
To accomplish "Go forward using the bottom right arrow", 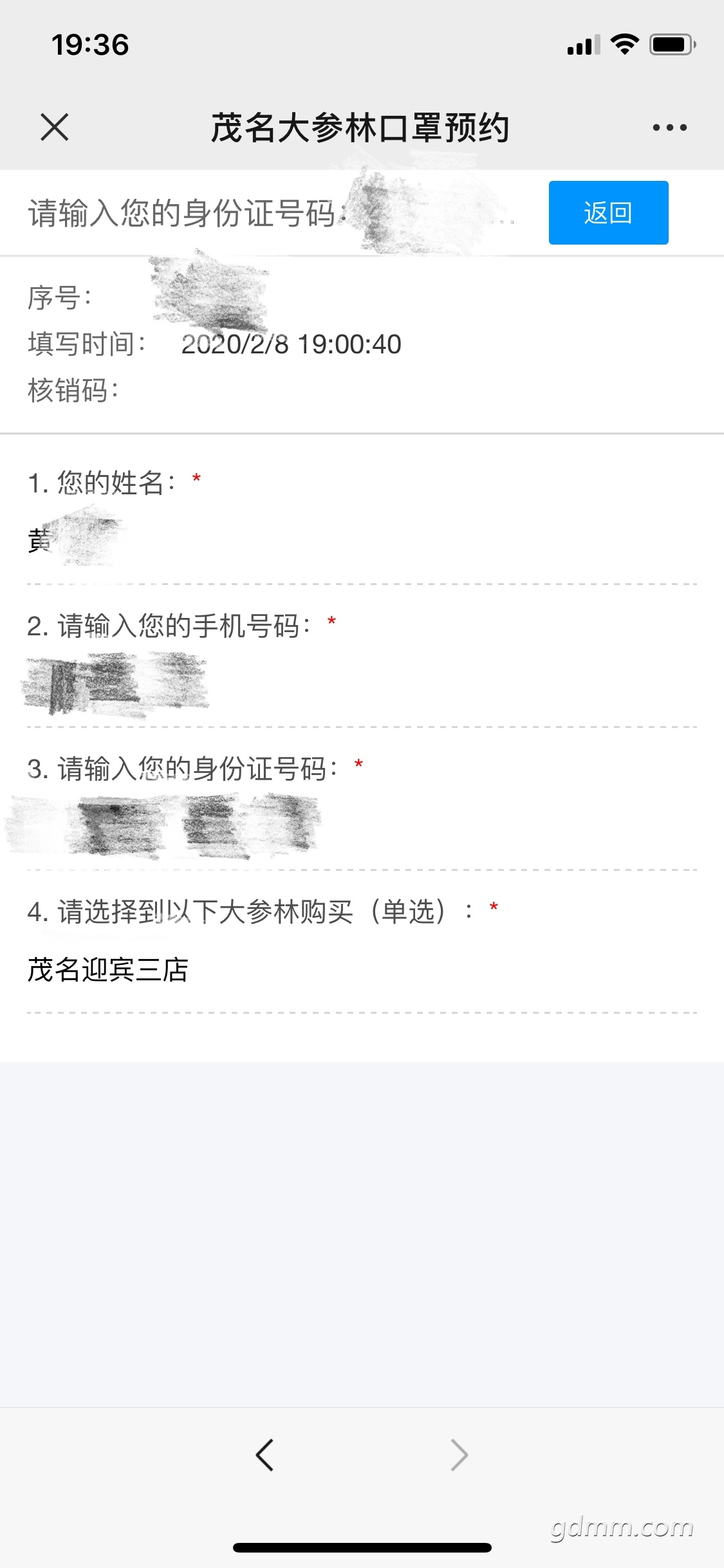I will coord(459,1455).
